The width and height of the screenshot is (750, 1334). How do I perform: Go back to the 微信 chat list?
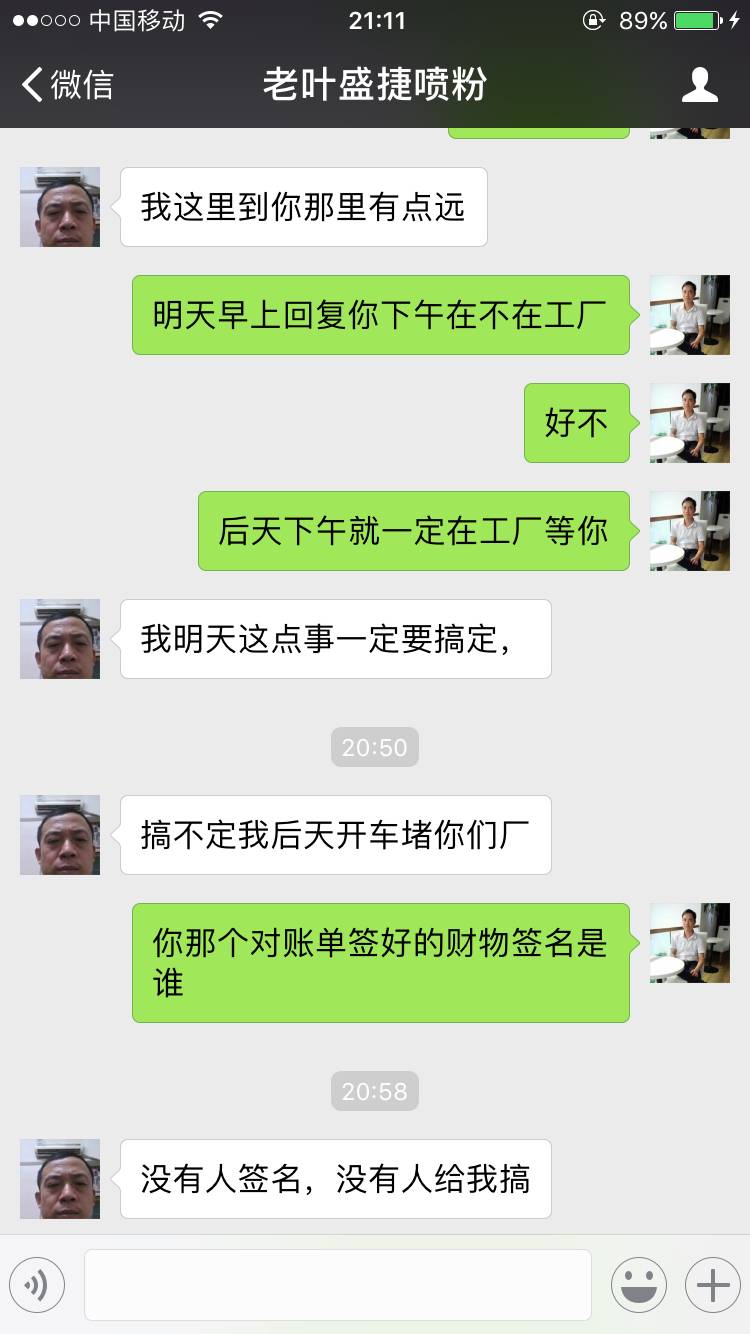pyautogui.click(x=68, y=85)
